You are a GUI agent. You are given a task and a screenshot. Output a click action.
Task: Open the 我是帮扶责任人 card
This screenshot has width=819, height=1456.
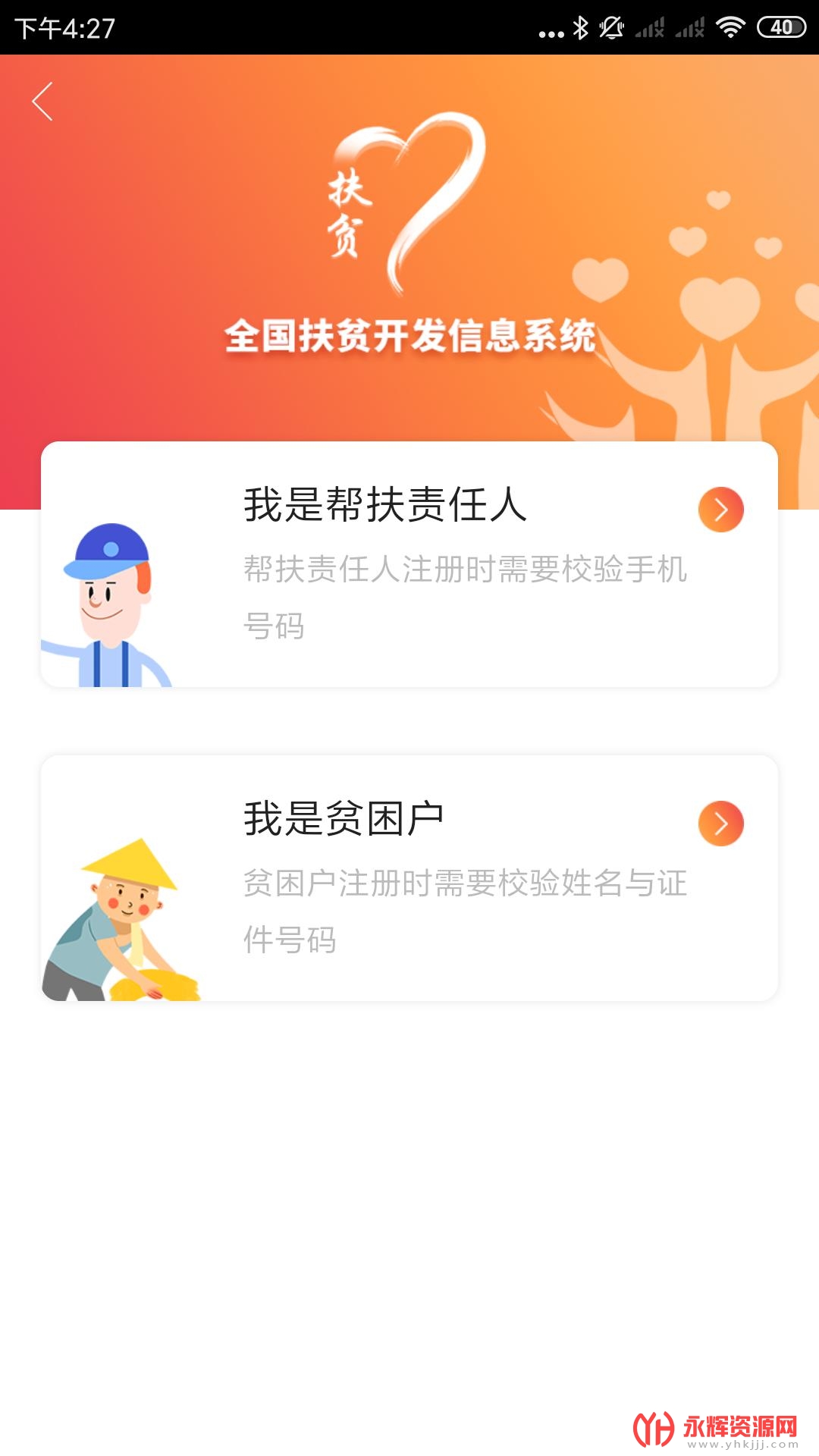tap(409, 565)
